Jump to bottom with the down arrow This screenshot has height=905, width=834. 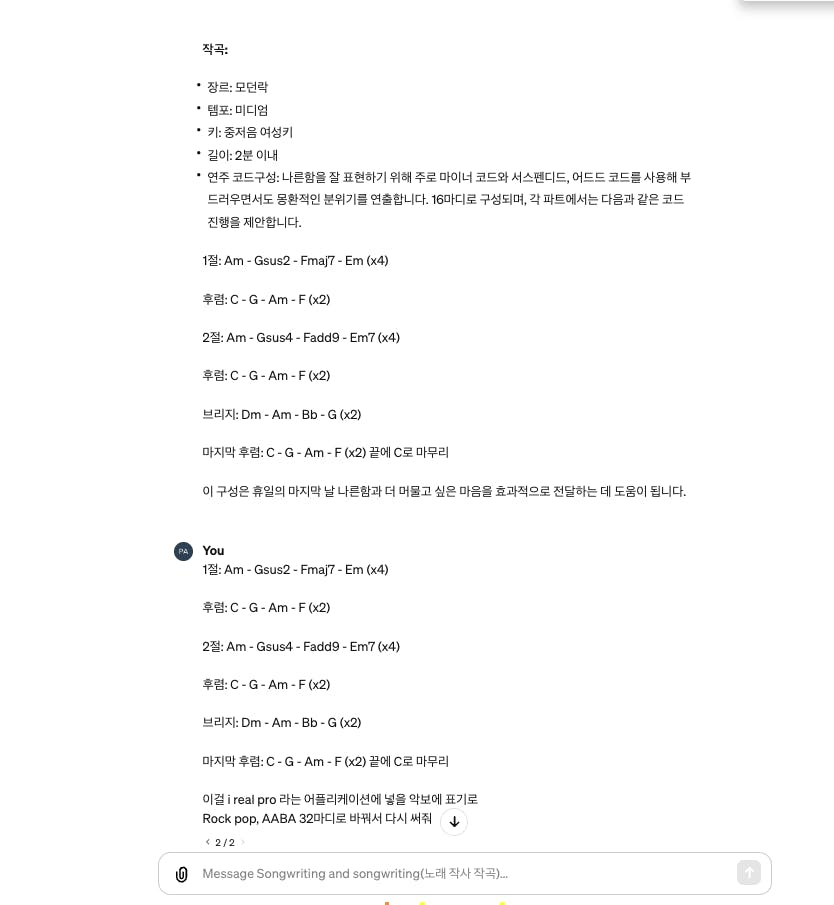[x=454, y=822]
